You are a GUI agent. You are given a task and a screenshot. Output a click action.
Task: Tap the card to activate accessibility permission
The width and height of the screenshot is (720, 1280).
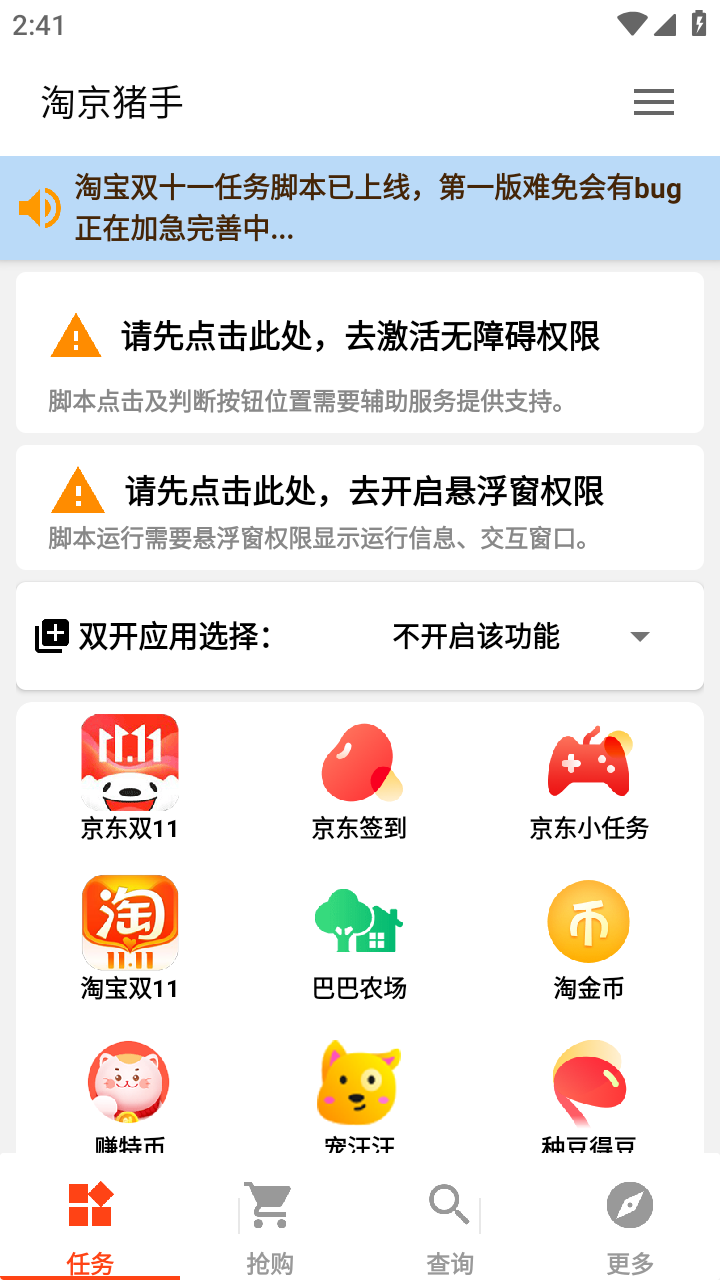click(x=360, y=354)
